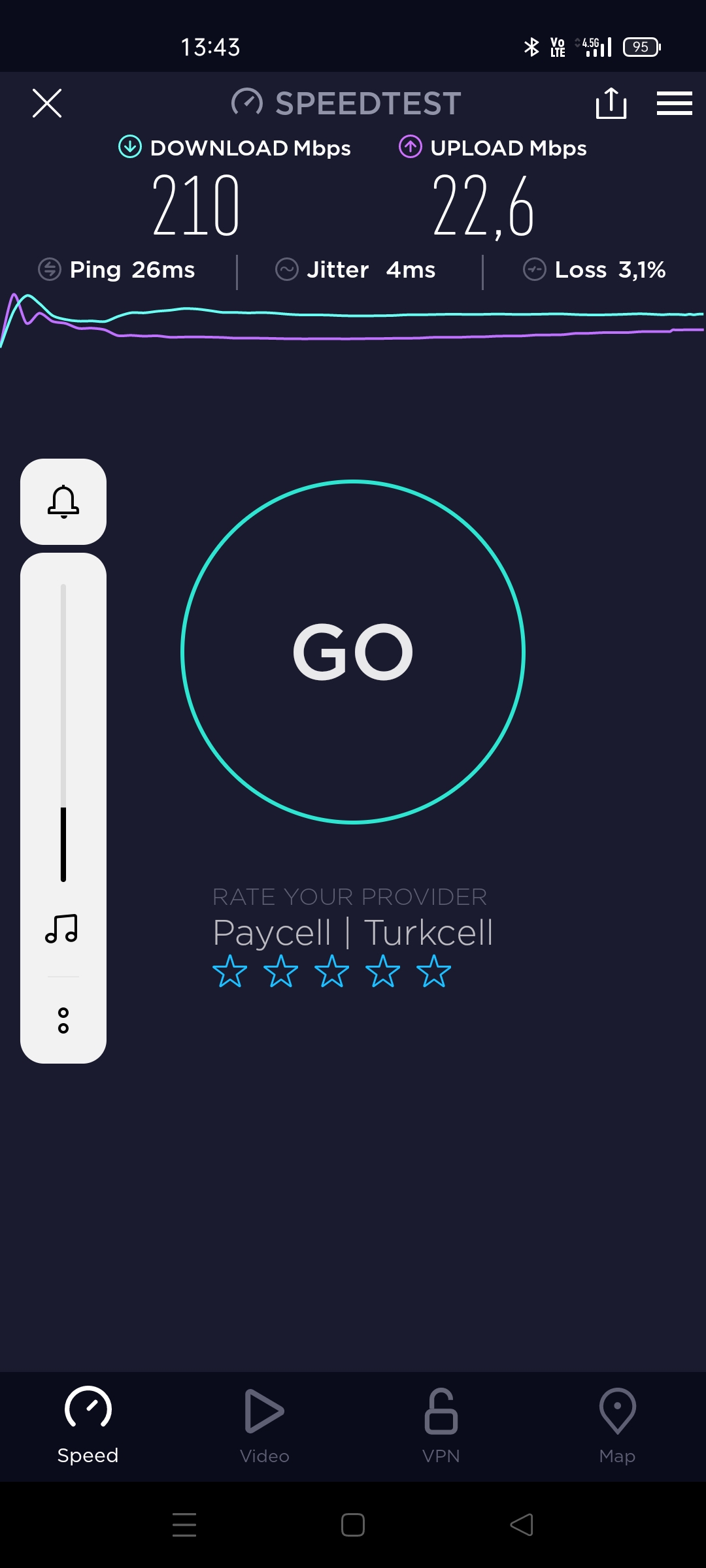Rate Turkcell one star
The width and height of the screenshot is (706, 1568).
pos(230,971)
